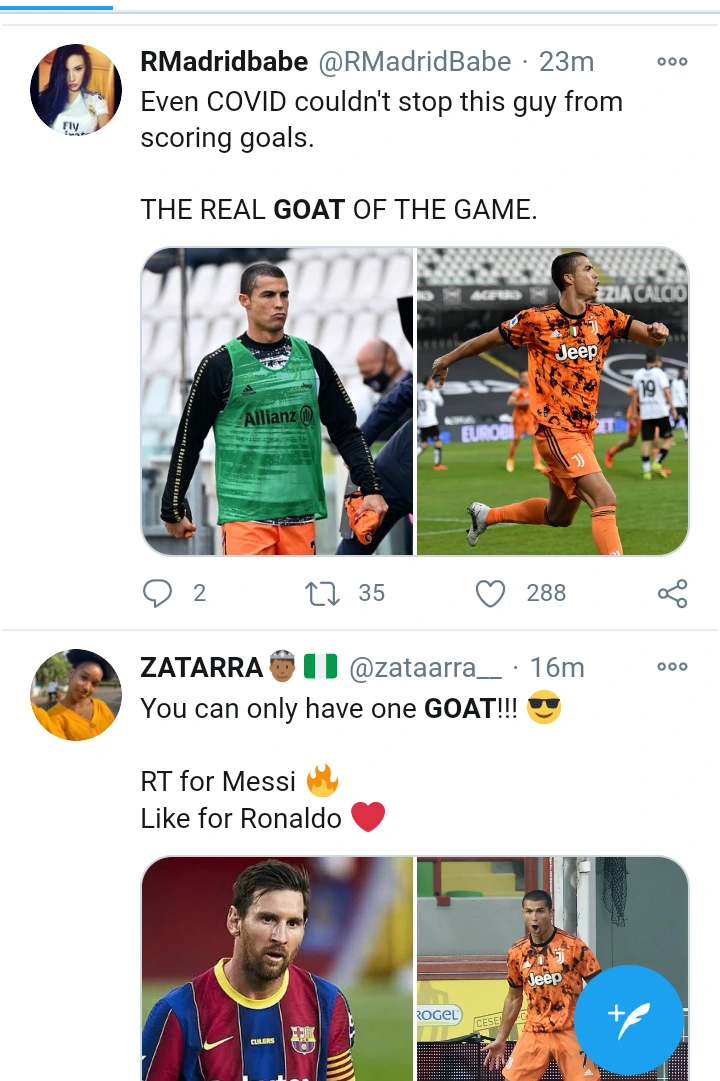Image resolution: width=720 pixels, height=1081 pixels.
Task: Open more options on RMadridbabe's tweet
Action: [x=672, y=62]
